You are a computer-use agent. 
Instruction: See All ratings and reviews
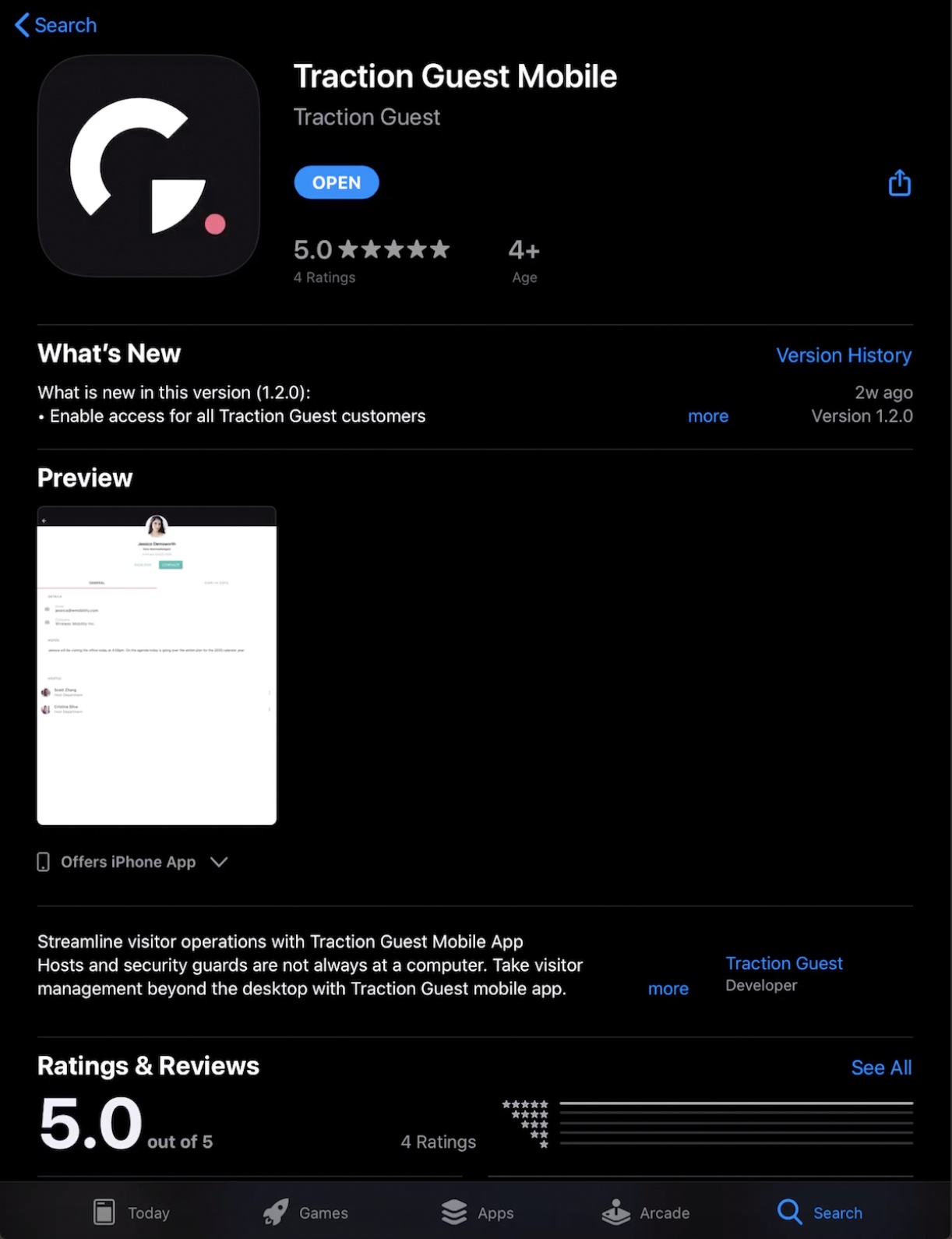pyautogui.click(x=881, y=1067)
